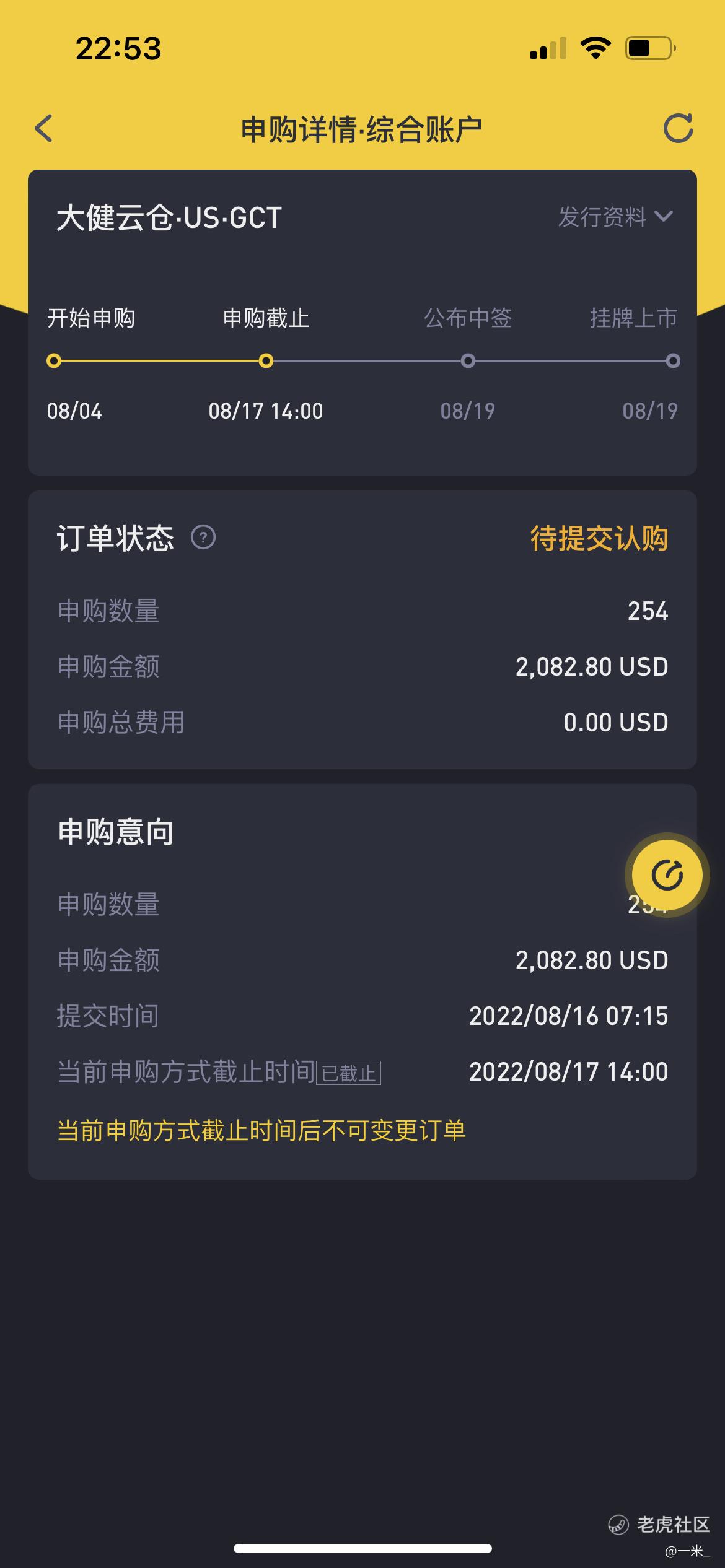The image size is (725, 1568).
Task: Go back using the arrow
Action: pyautogui.click(x=44, y=129)
